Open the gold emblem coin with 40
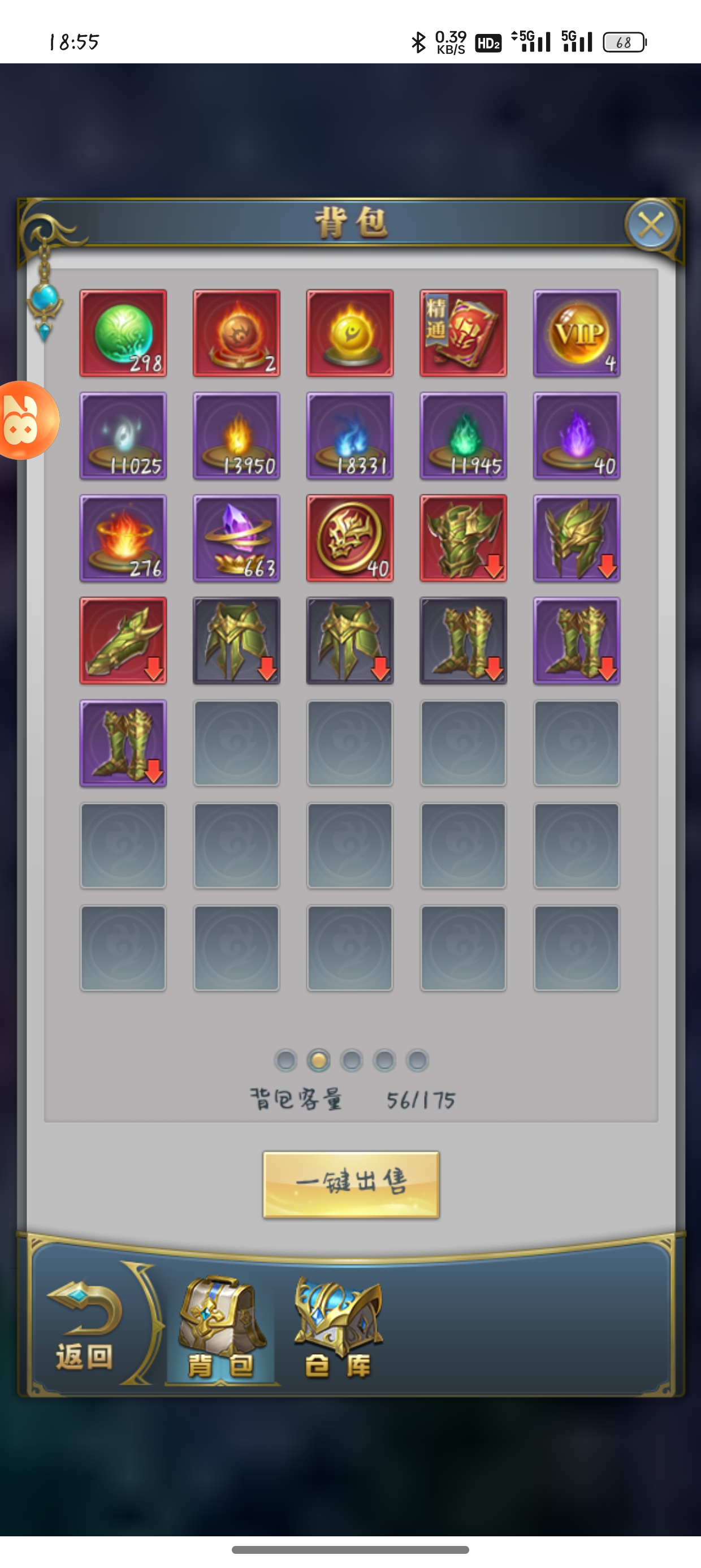Image resolution: width=701 pixels, height=1568 pixels. click(x=350, y=538)
